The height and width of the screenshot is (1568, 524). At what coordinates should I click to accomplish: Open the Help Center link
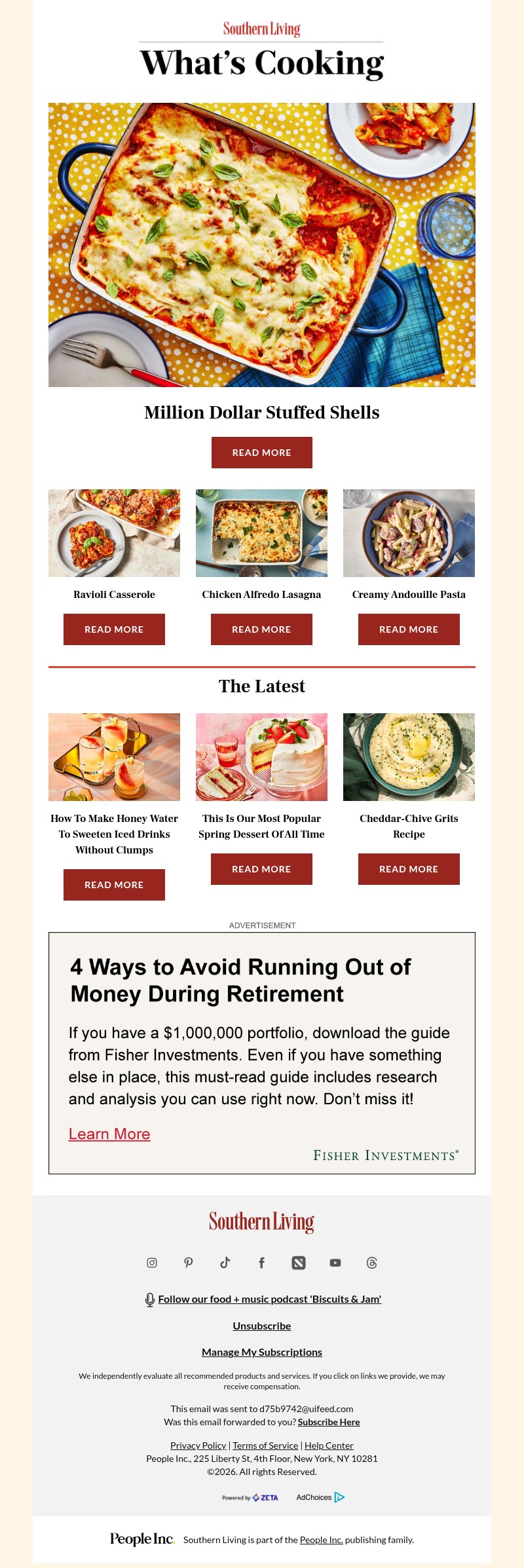coord(329,1446)
